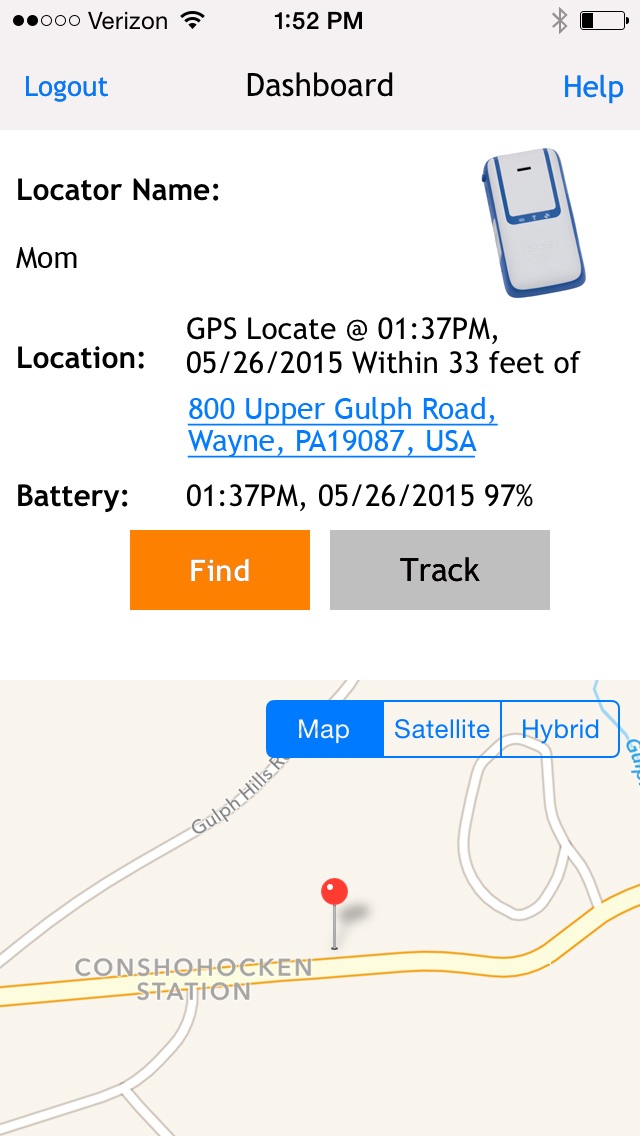
Task: Tap Logout in the top bar
Action: [66, 87]
